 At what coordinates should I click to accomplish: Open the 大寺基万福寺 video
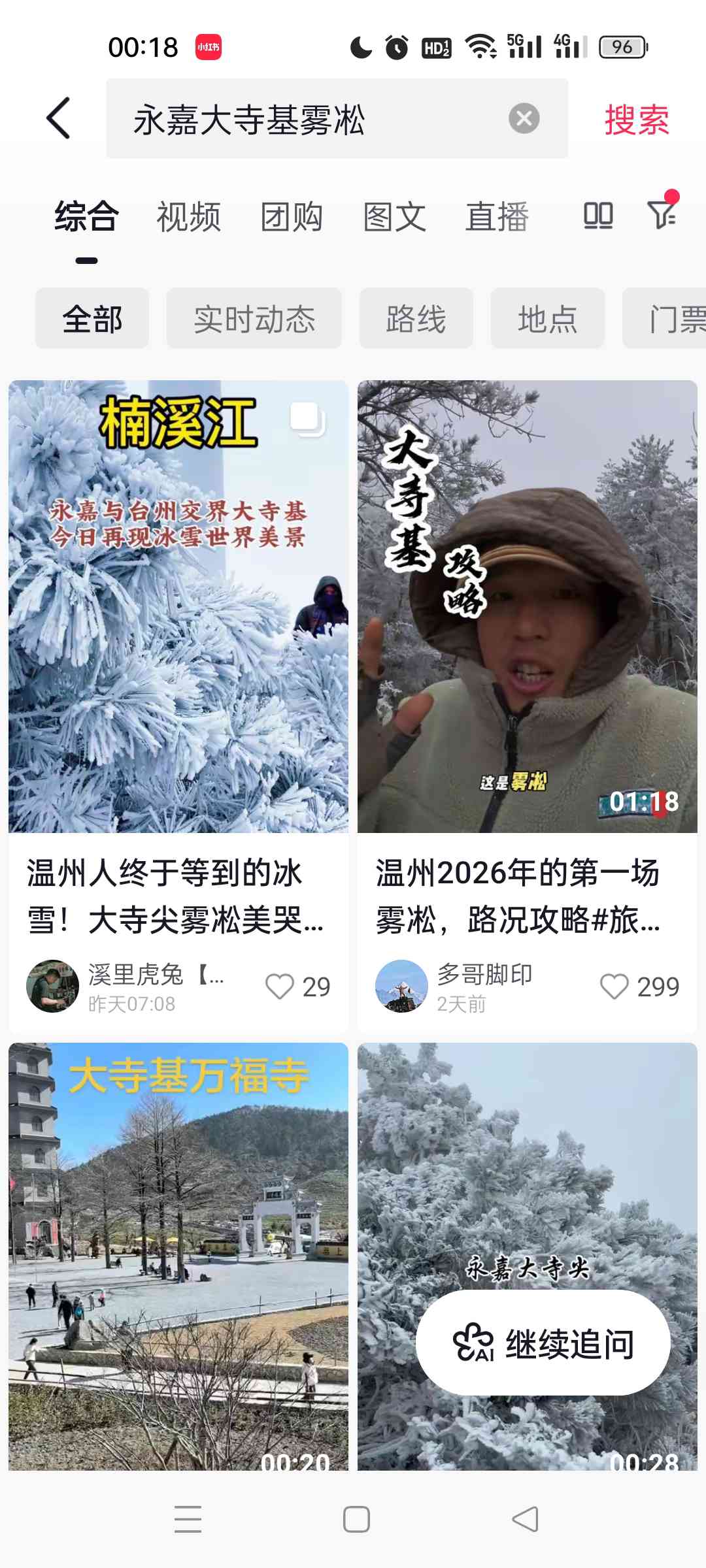[178, 1254]
